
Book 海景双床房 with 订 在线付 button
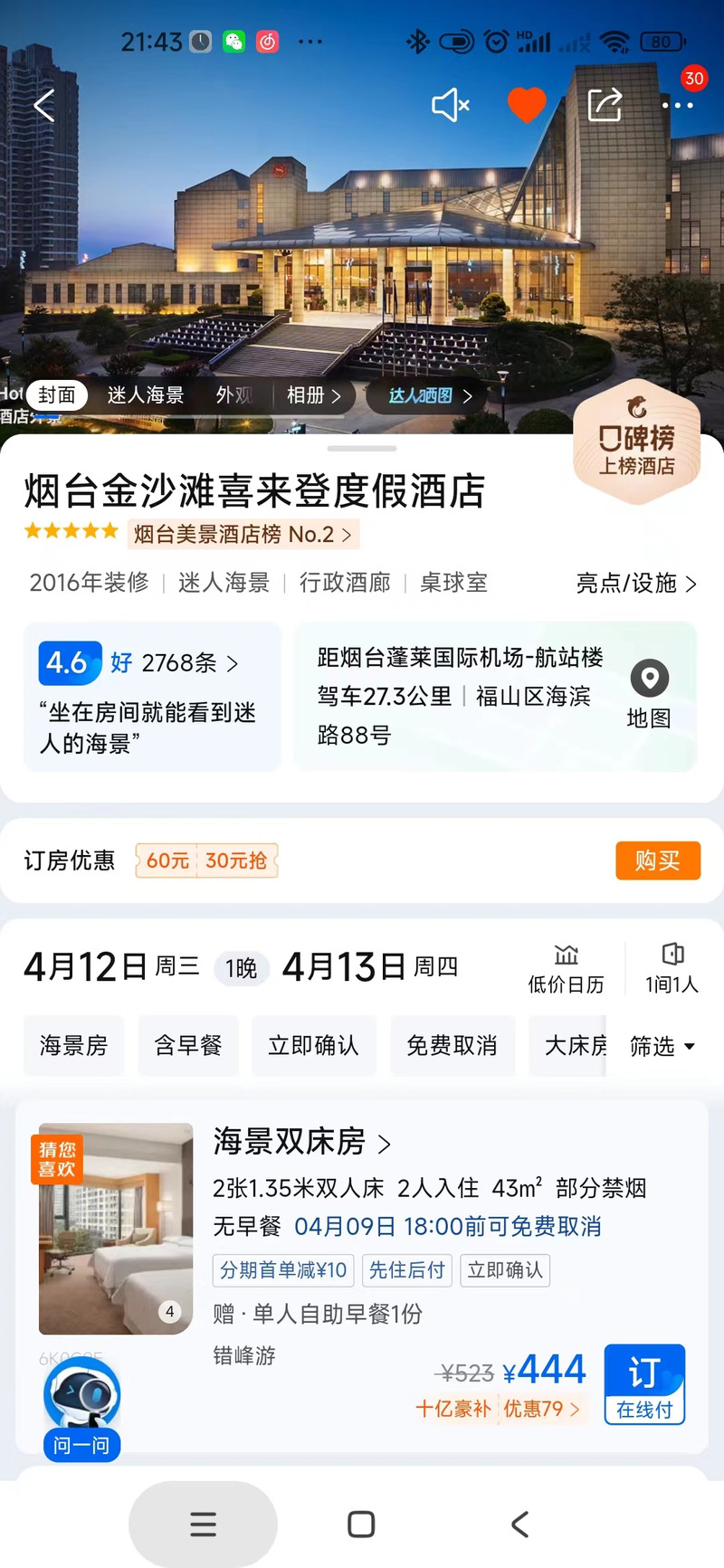(643, 1384)
